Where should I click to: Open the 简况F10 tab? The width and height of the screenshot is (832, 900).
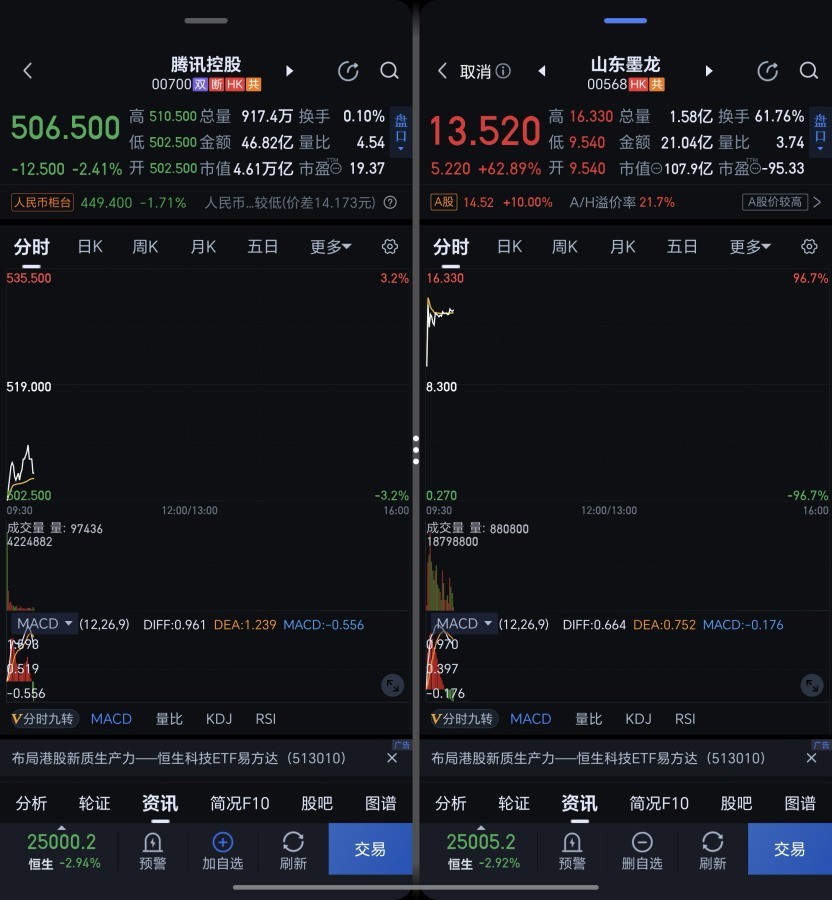239,803
